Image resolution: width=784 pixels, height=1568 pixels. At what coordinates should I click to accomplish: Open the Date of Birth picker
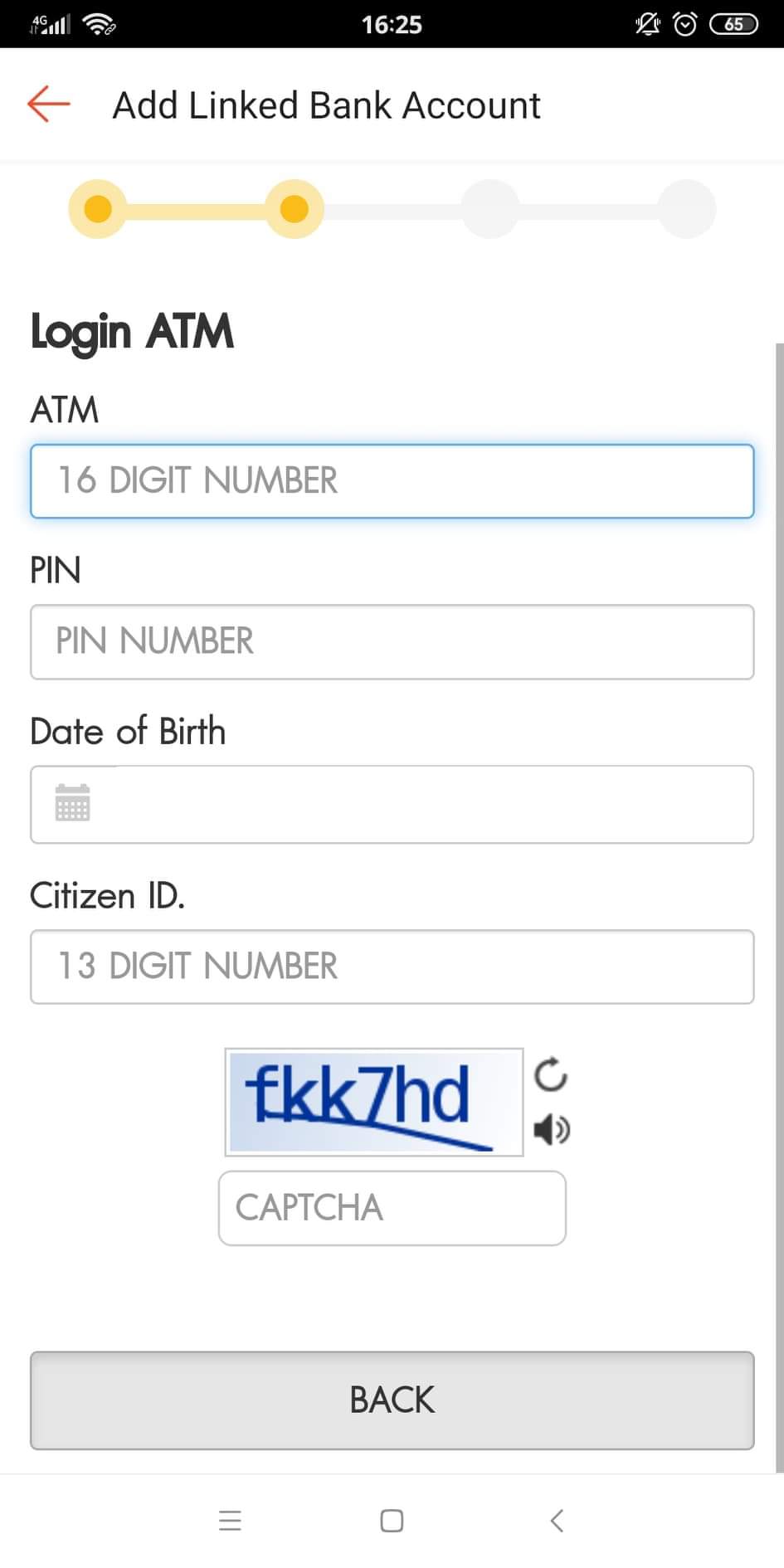[x=392, y=805]
